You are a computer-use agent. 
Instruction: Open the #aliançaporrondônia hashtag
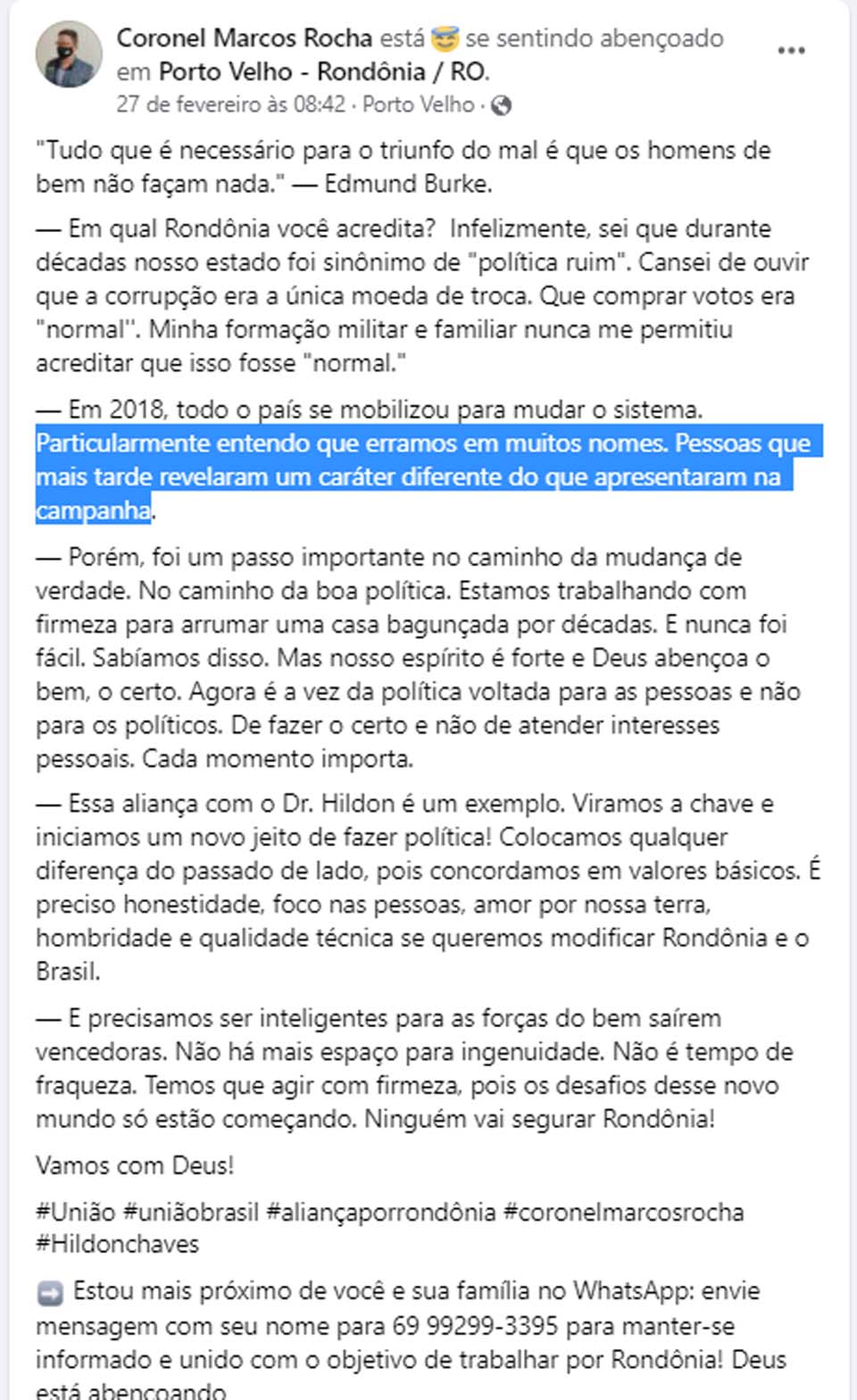380,1212
